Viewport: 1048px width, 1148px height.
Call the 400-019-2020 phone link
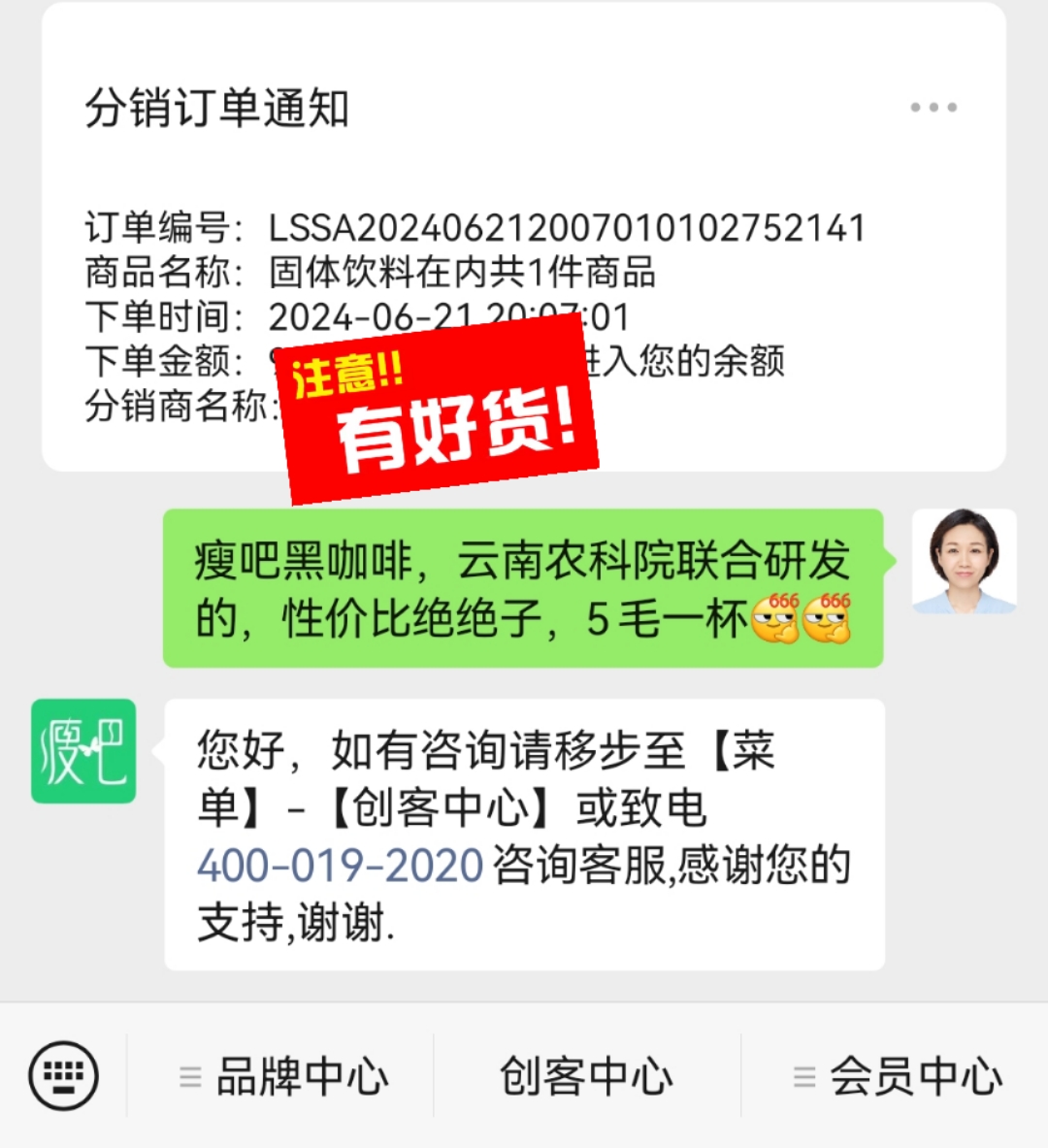coord(340,866)
